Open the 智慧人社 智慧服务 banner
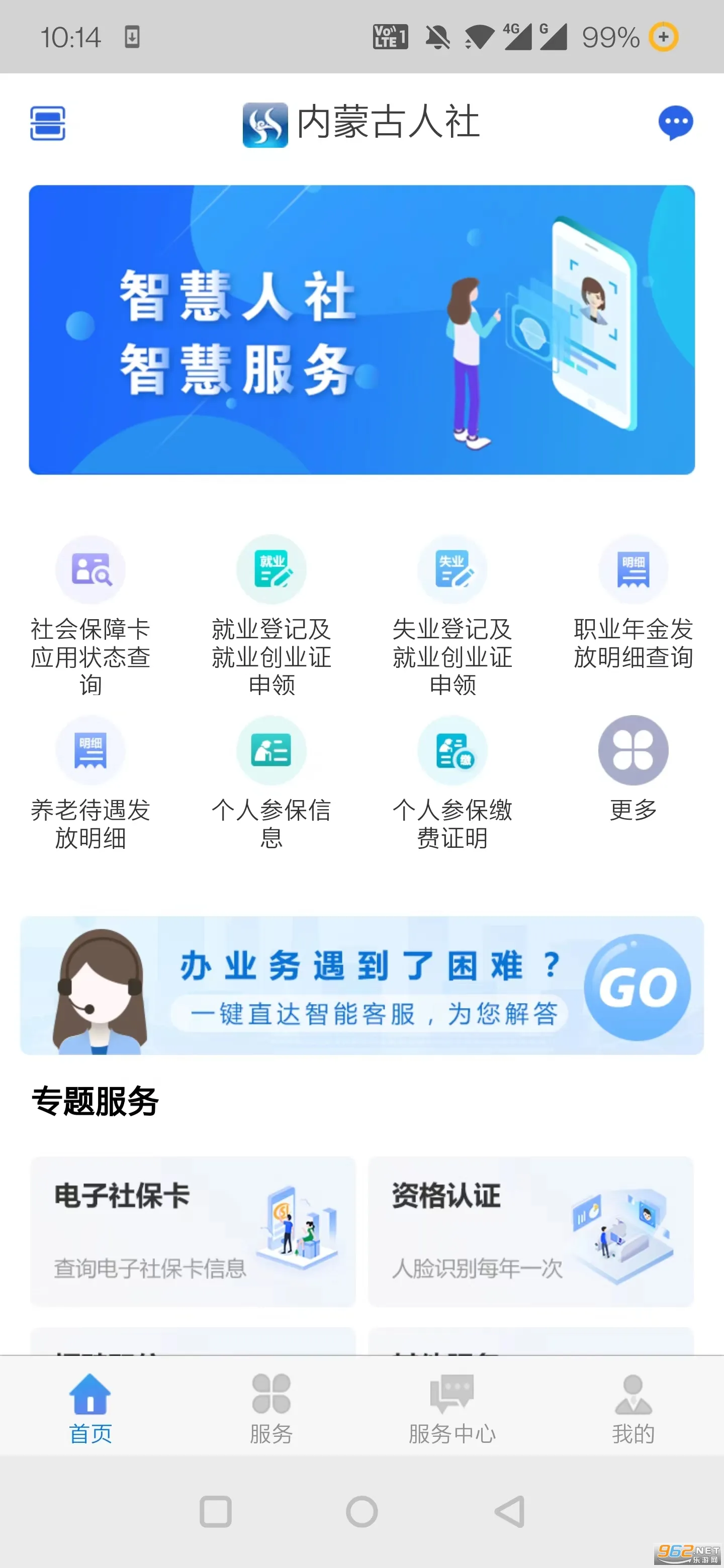The height and width of the screenshot is (1568, 724). pyautogui.click(x=361, y=329)
